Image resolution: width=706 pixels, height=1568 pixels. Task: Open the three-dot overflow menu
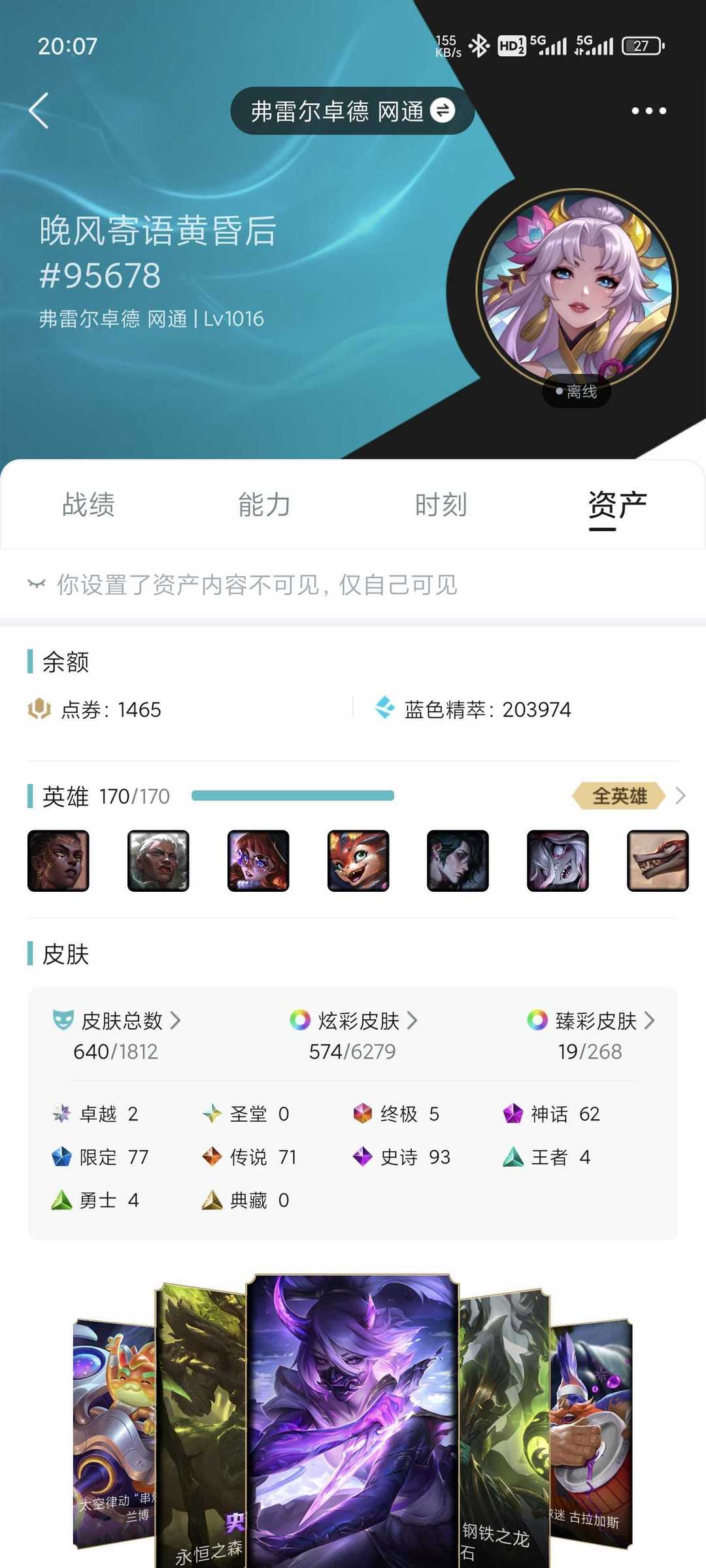648,111
